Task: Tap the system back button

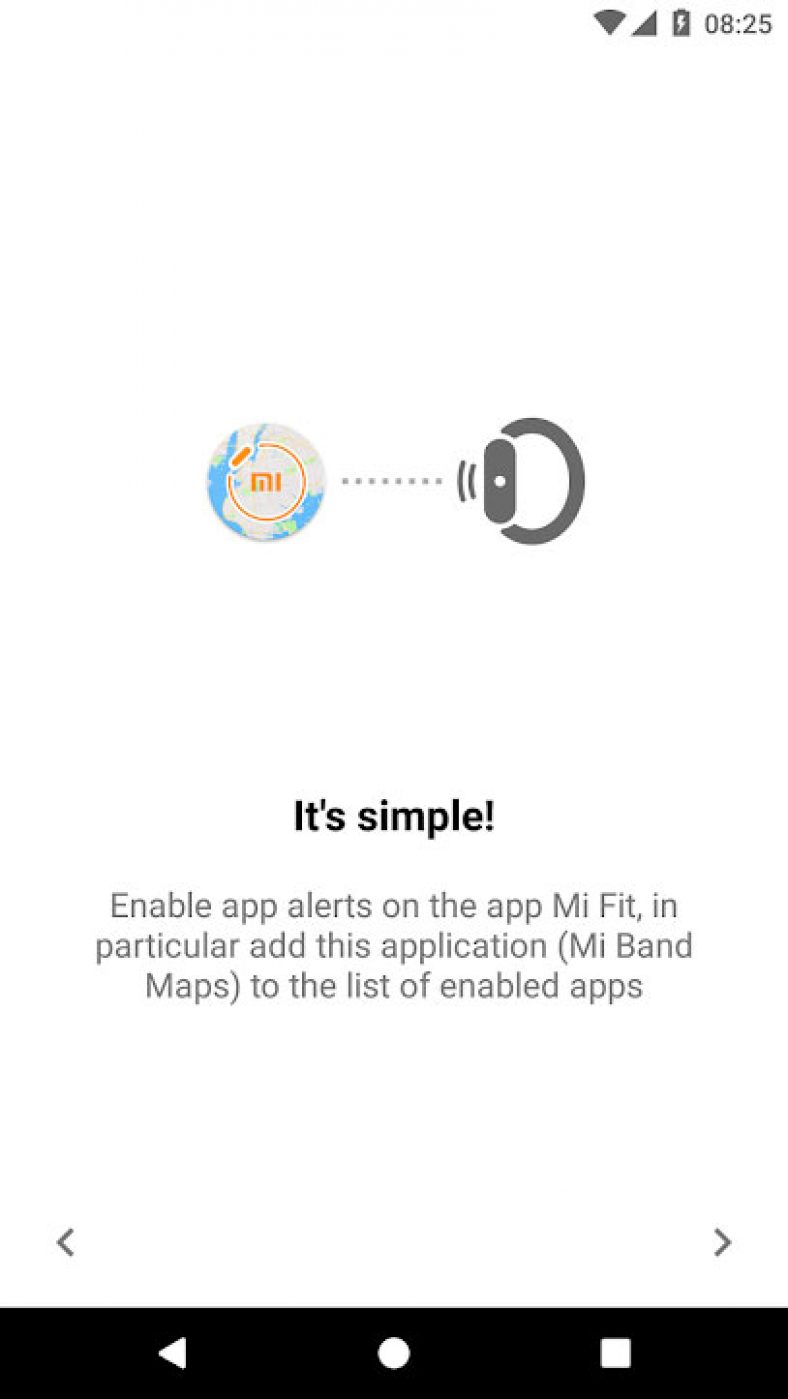Action: 172,1353
